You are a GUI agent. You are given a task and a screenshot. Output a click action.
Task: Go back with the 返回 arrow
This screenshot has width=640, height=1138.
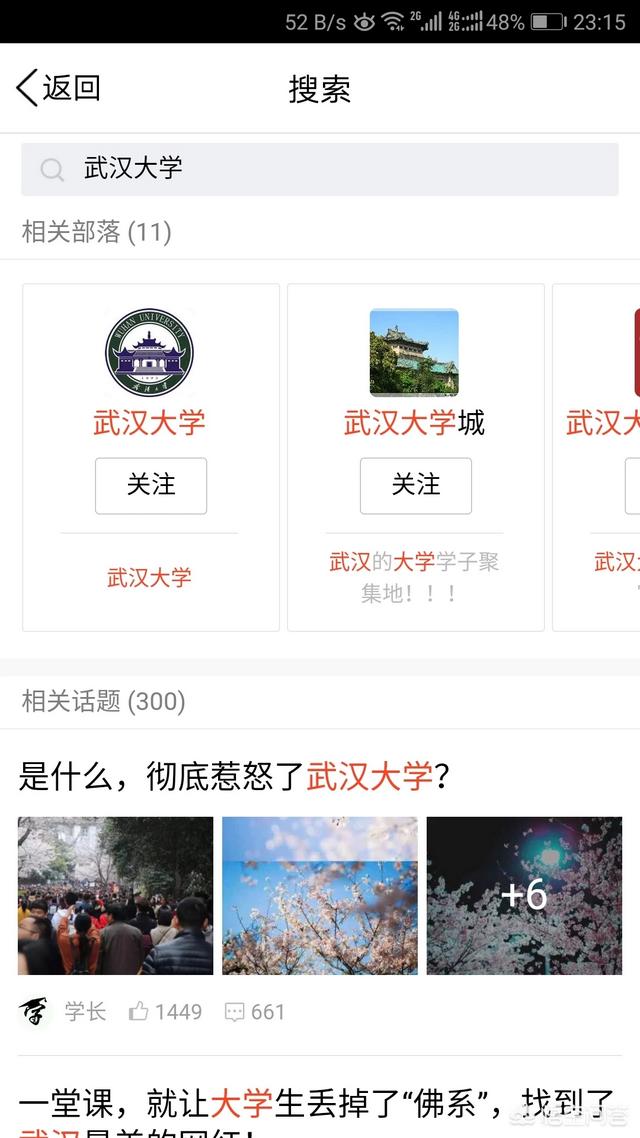coord(58,88)
